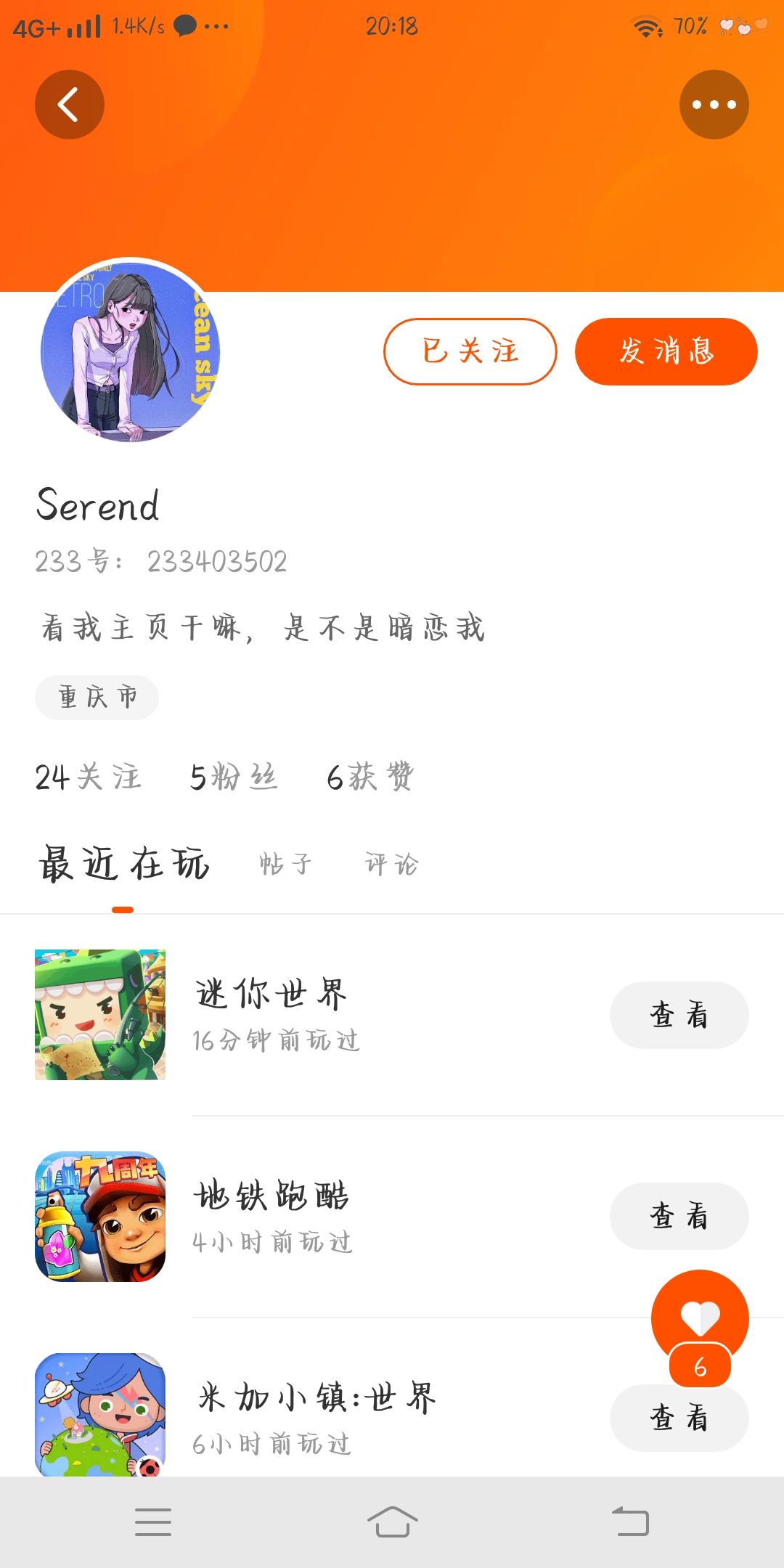This screenshot has height=1568, width=784.
Task: Open the 地铁跑酷 game icon
Action: tap(100, 1216)
